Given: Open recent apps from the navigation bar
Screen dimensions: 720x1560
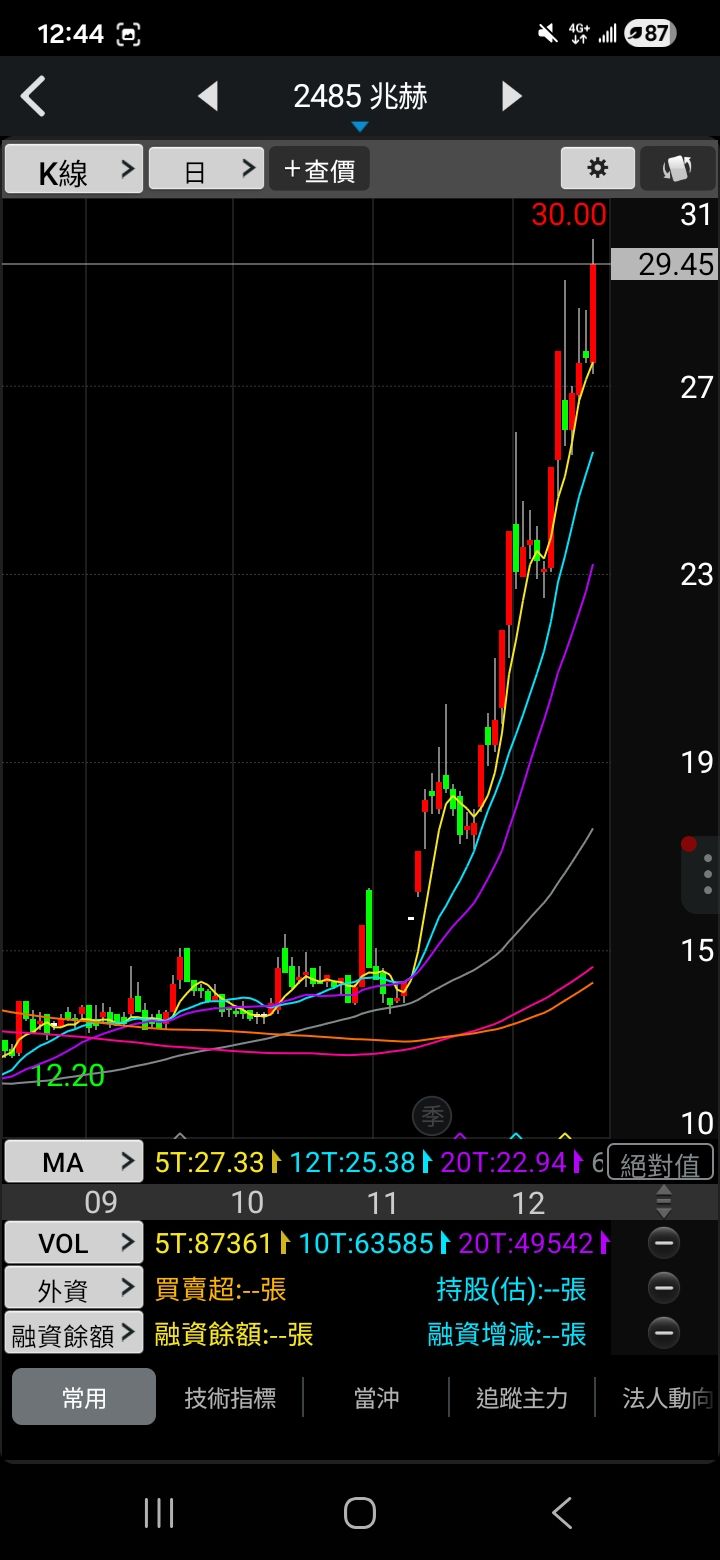Looking at the screenshot, I should (159, 1512).
